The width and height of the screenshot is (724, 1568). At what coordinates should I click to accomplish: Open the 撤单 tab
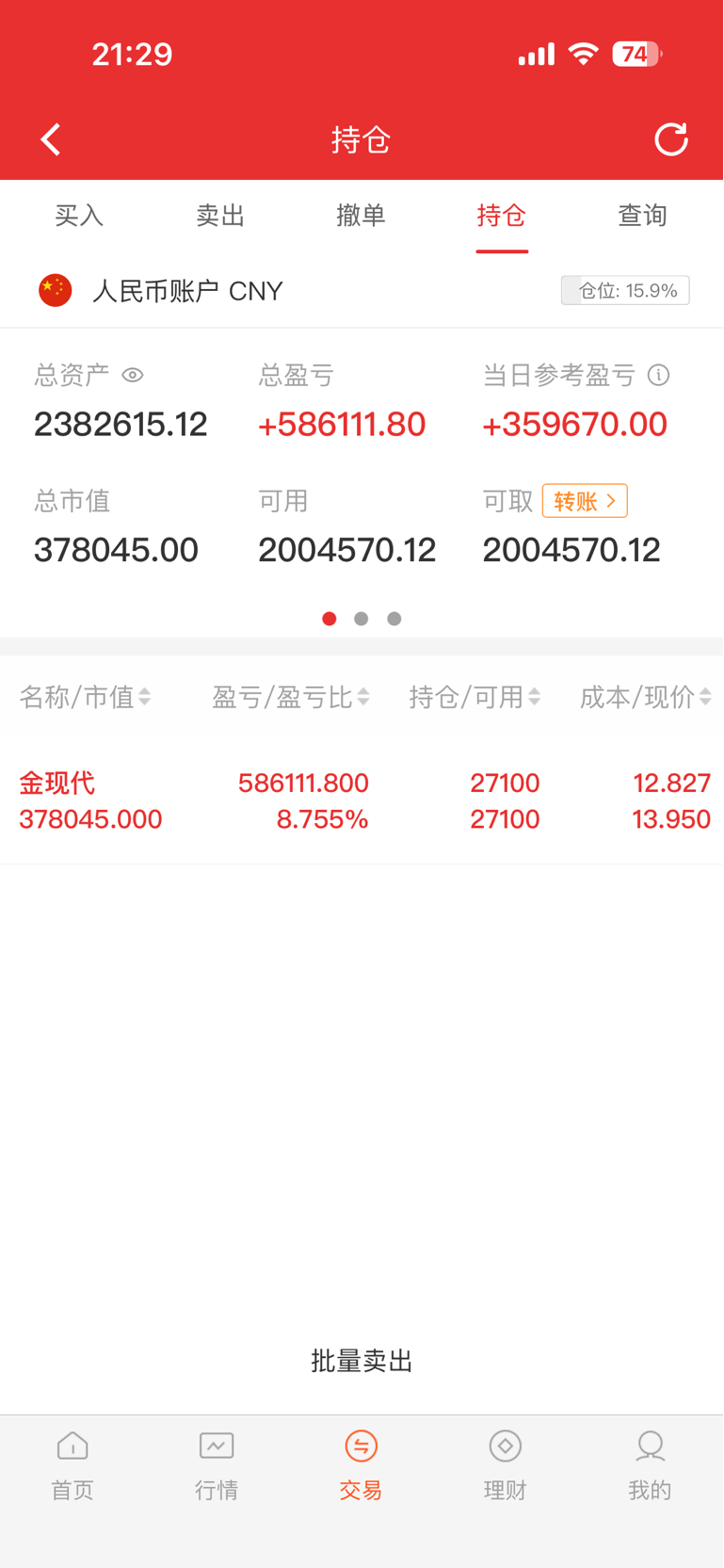361,216
